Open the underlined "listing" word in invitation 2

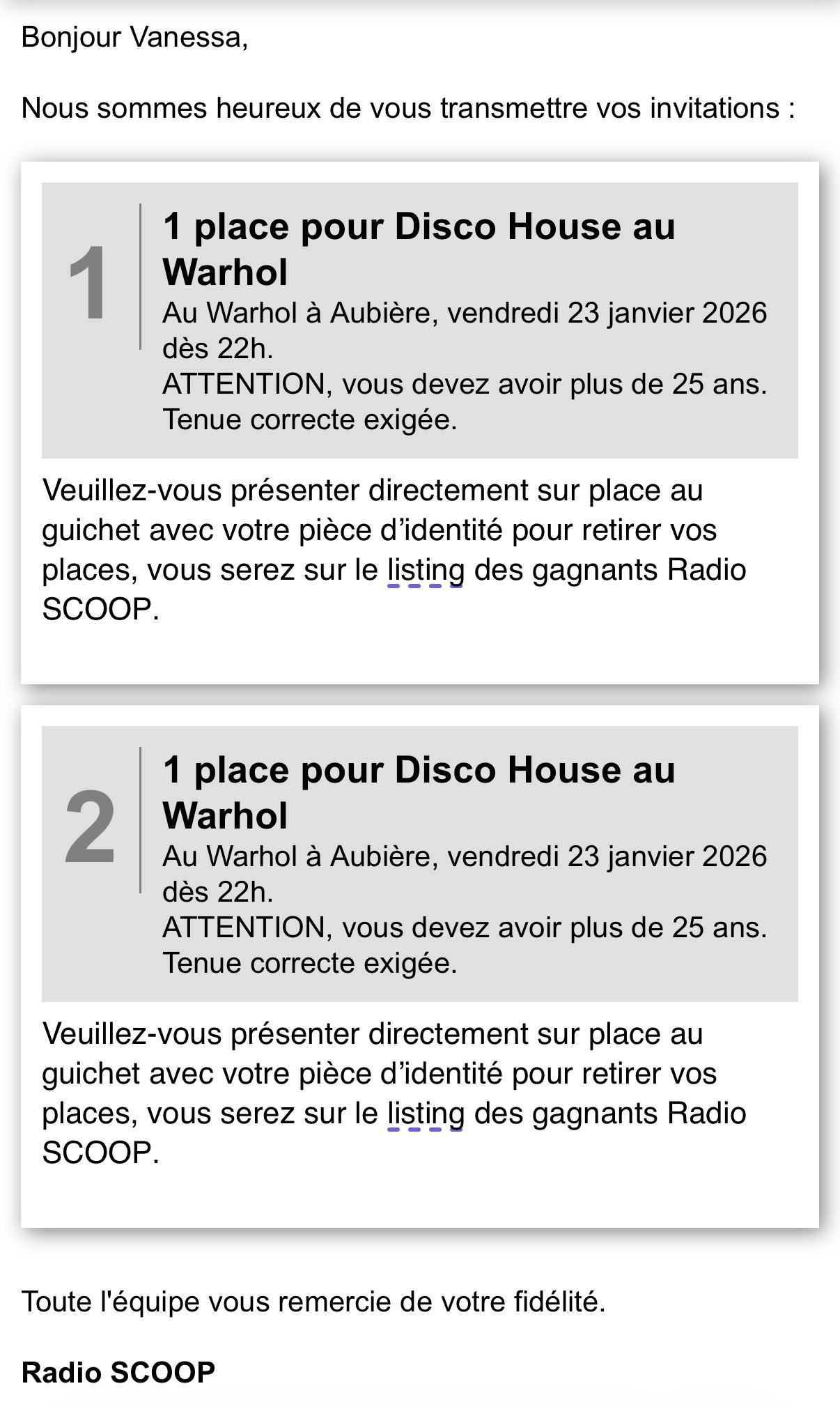(x=426, y=1114)
